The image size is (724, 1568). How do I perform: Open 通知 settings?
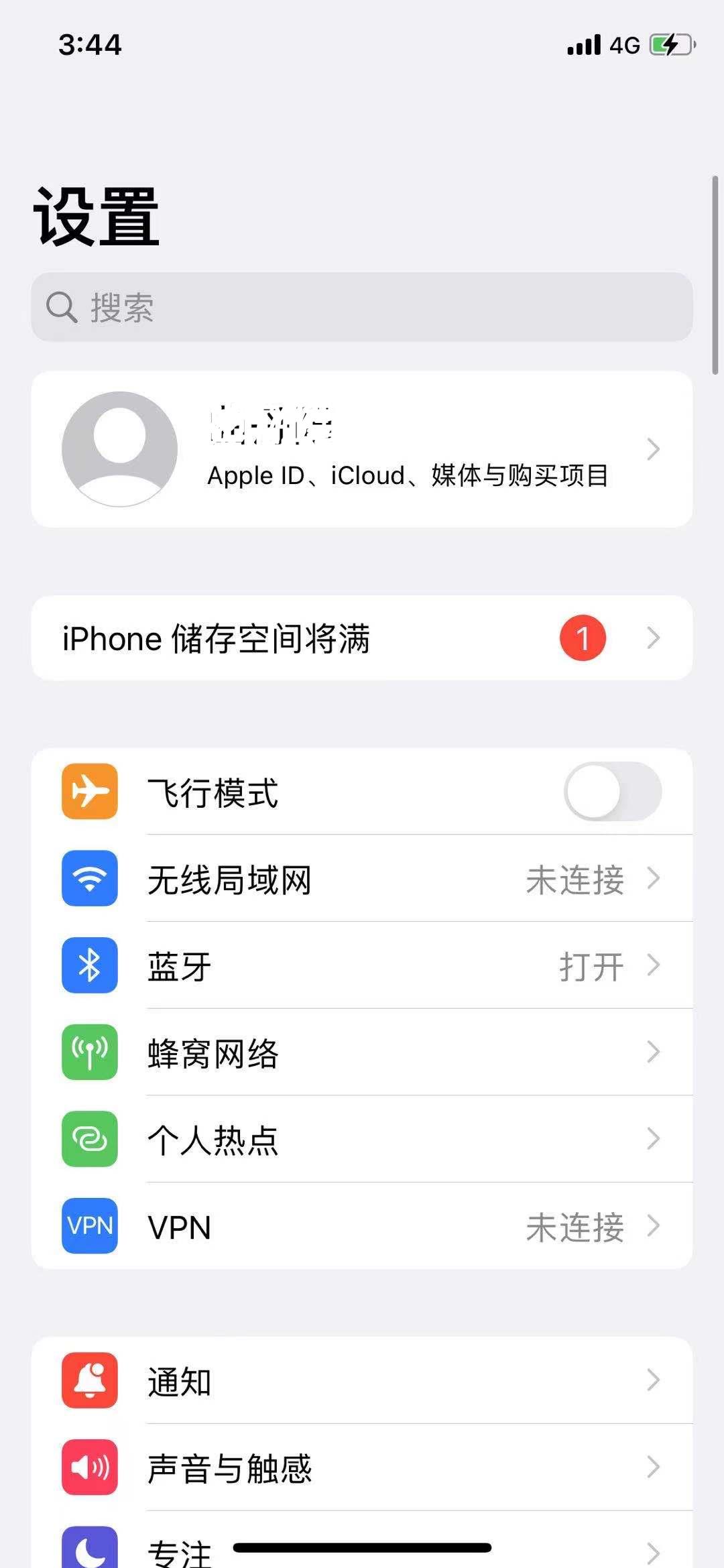pos(362,1381)
